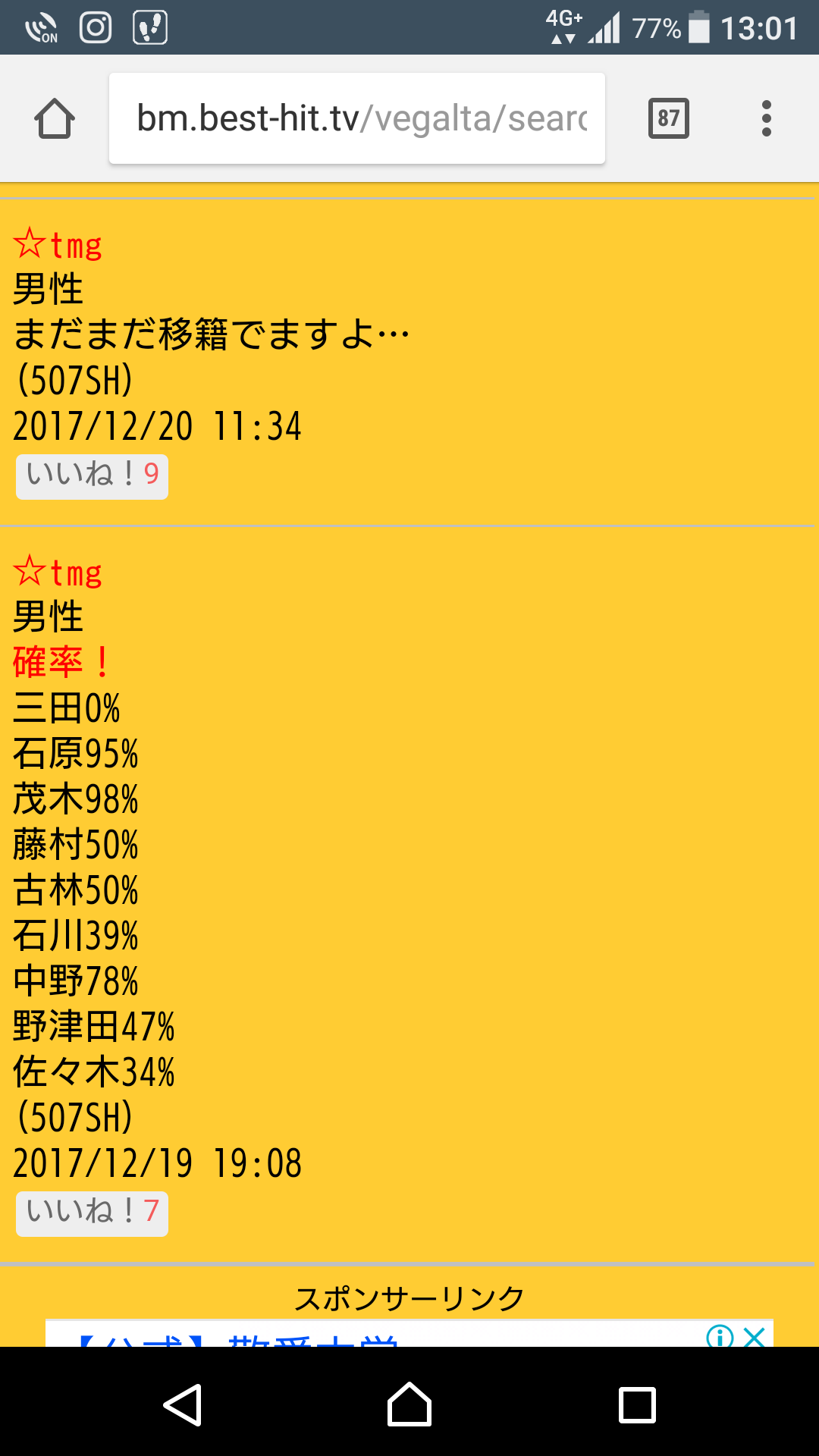Open the ad info icon
The height and width of the screenshot is (1456, 819).
click(x=719, y=1336)
